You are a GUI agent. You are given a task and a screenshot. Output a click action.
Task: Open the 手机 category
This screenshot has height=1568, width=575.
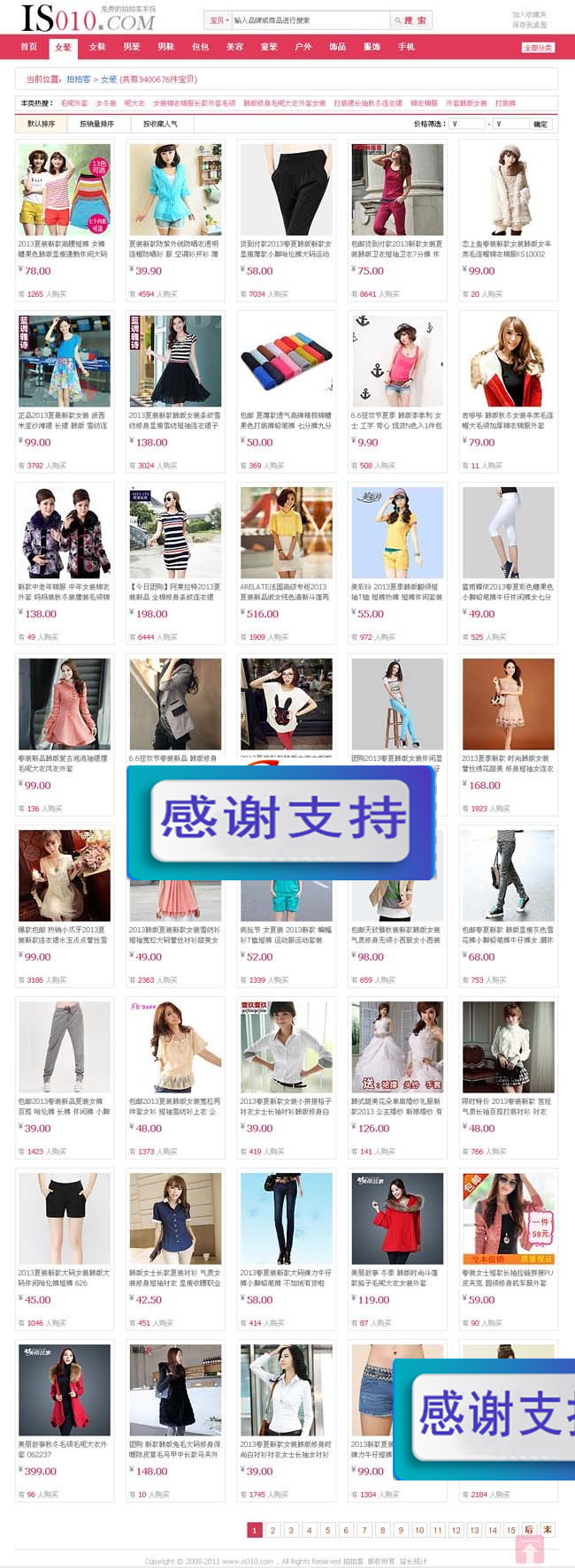(x=406, y=47)
